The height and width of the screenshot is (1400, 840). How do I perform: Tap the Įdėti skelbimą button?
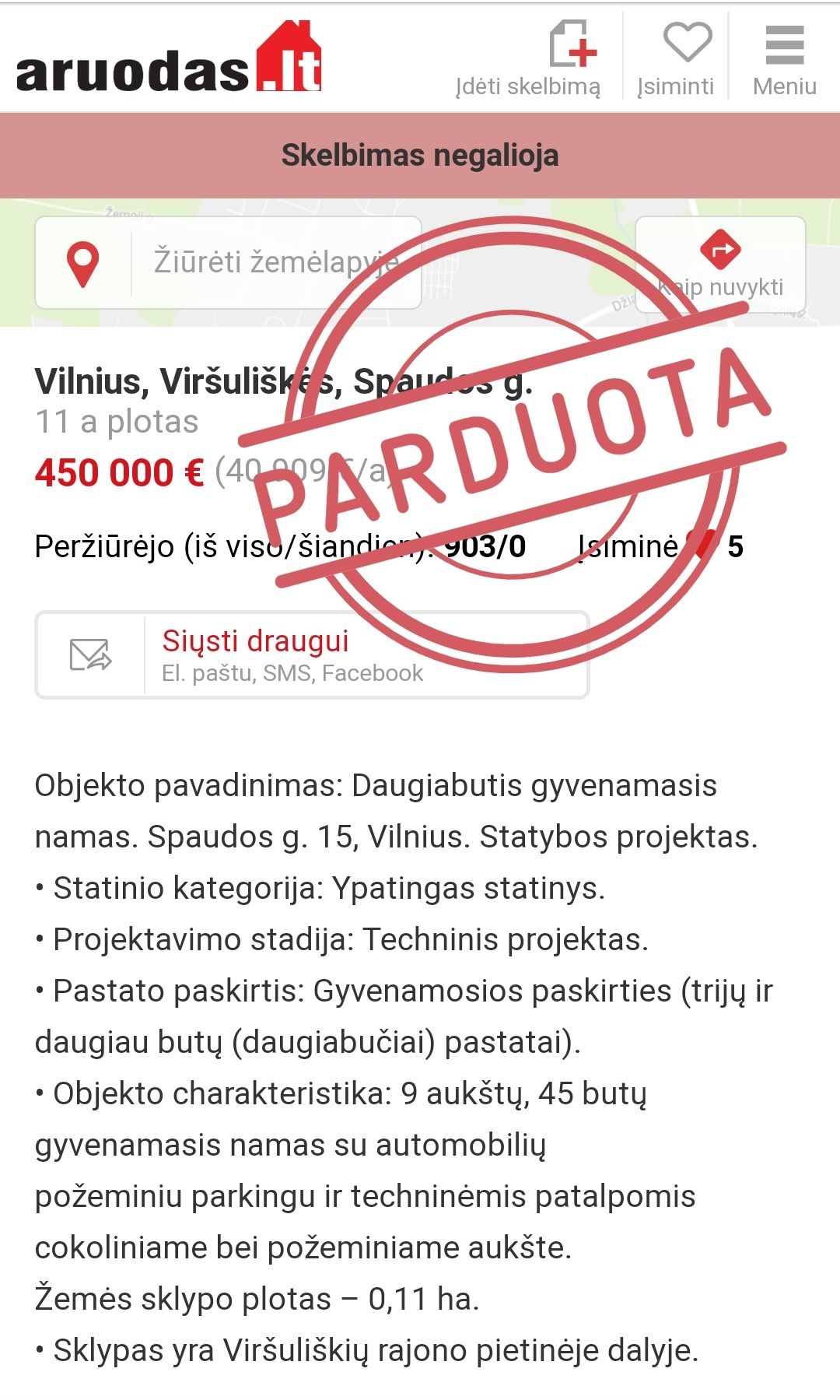pos(528,59)
